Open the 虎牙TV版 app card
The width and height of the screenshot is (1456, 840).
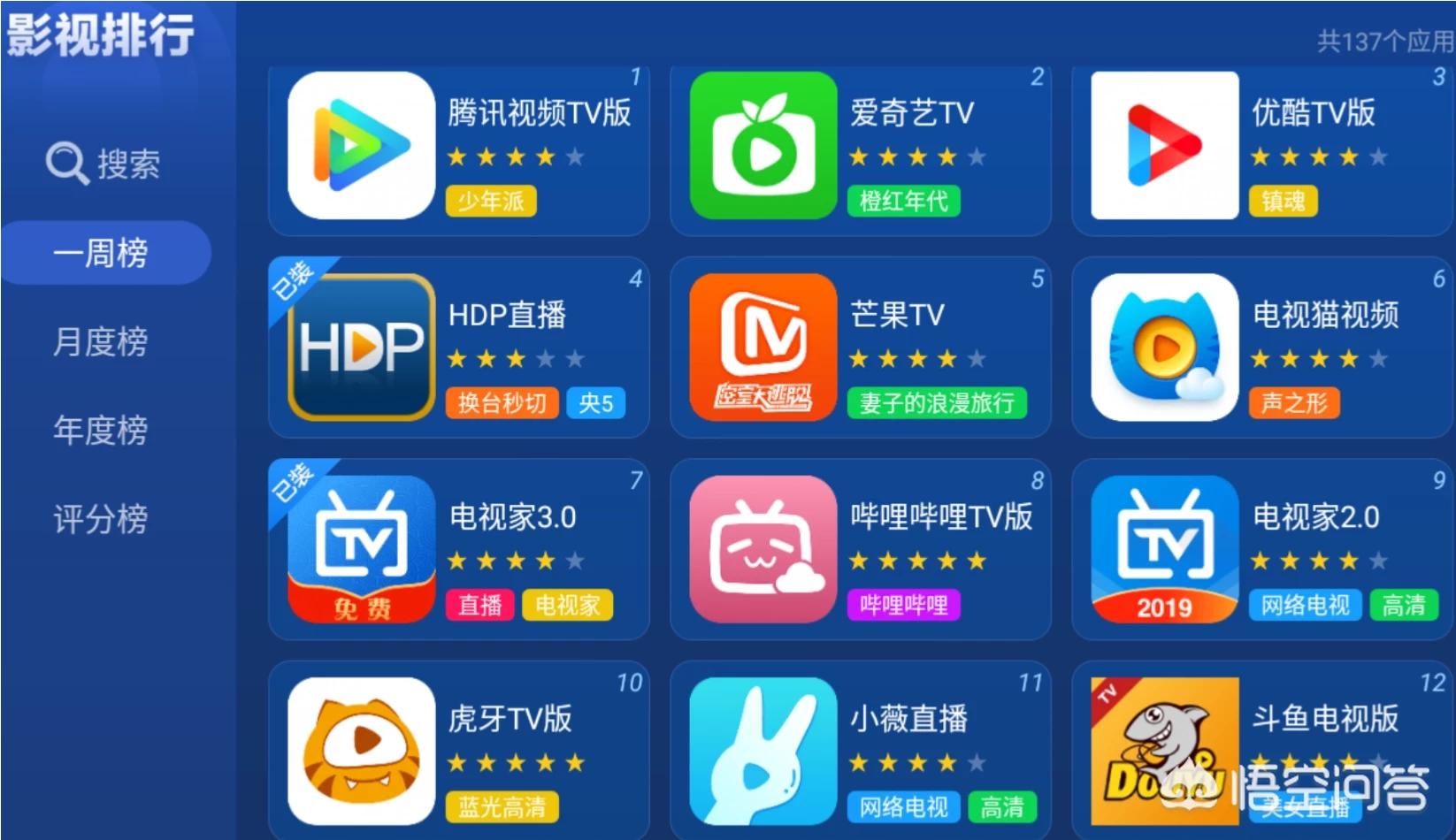[x=458, y=750]
